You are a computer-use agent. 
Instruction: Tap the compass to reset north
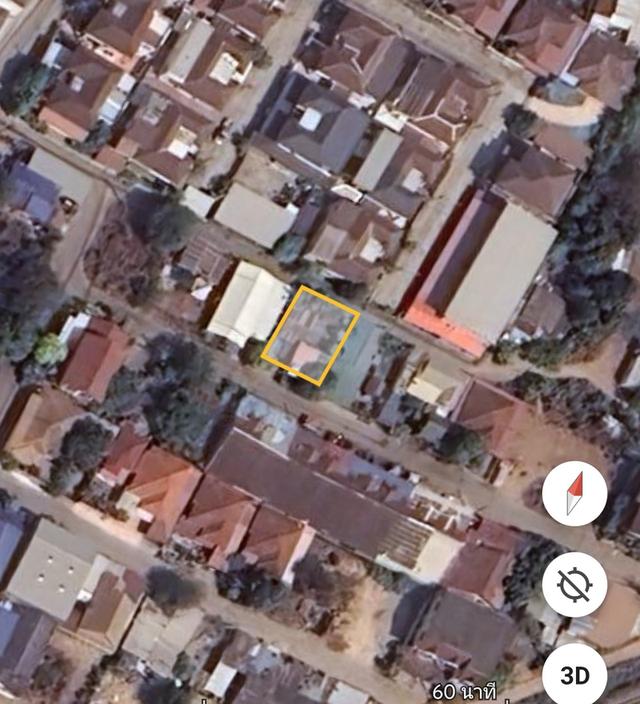(x=574, y=495)
